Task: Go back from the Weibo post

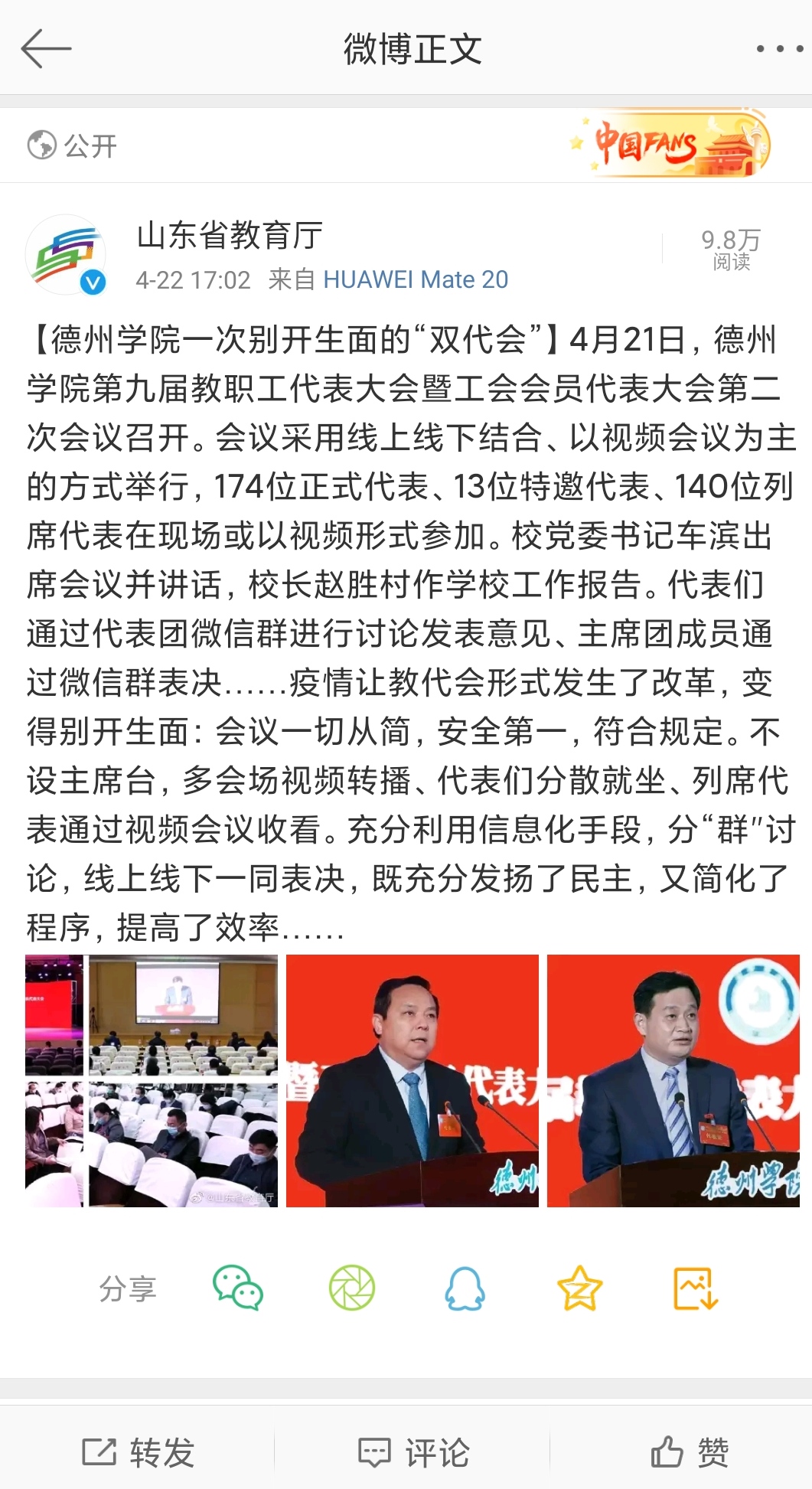Action: point(46,49)
